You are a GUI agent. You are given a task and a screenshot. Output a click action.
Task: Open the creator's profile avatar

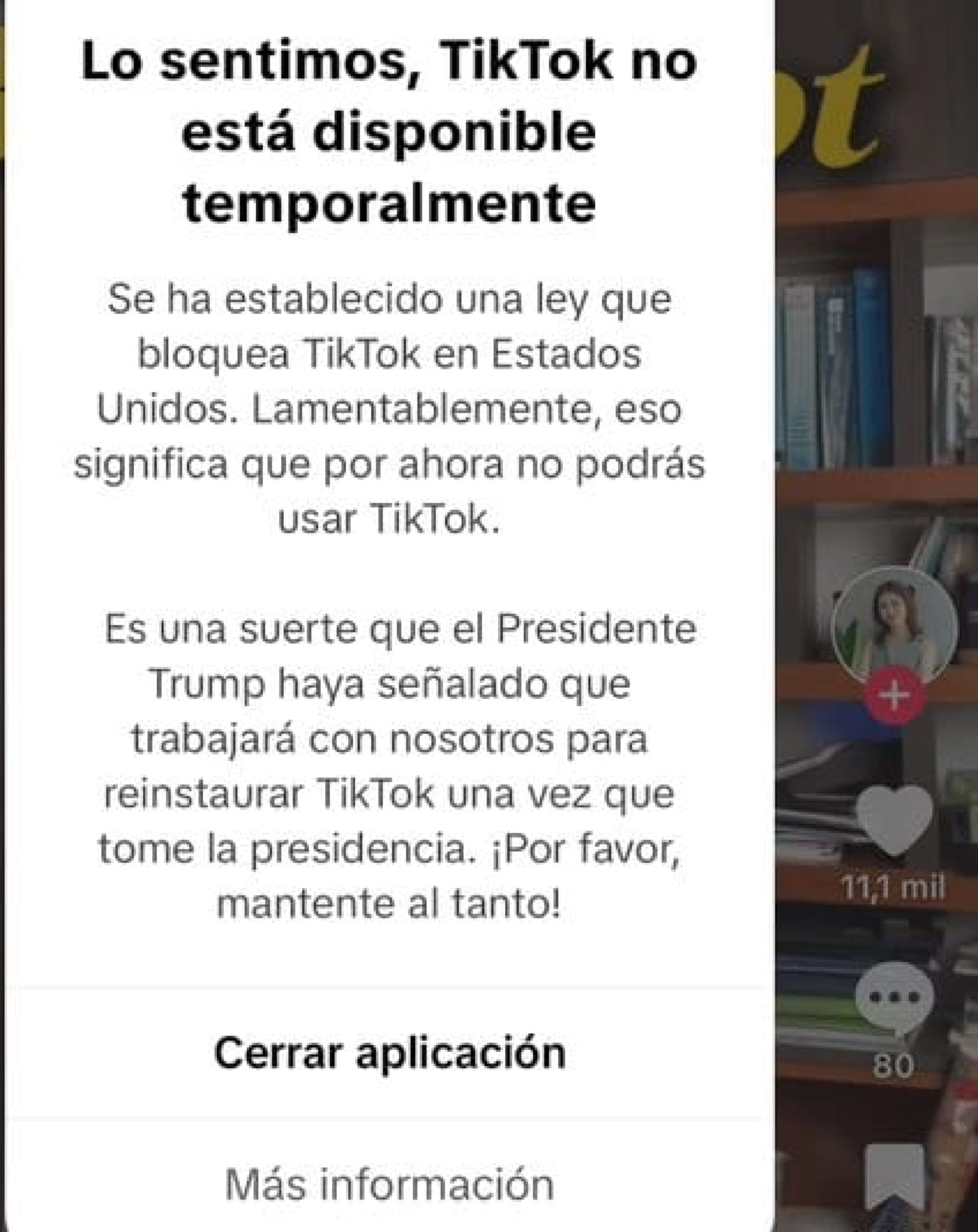pos(894,624)
